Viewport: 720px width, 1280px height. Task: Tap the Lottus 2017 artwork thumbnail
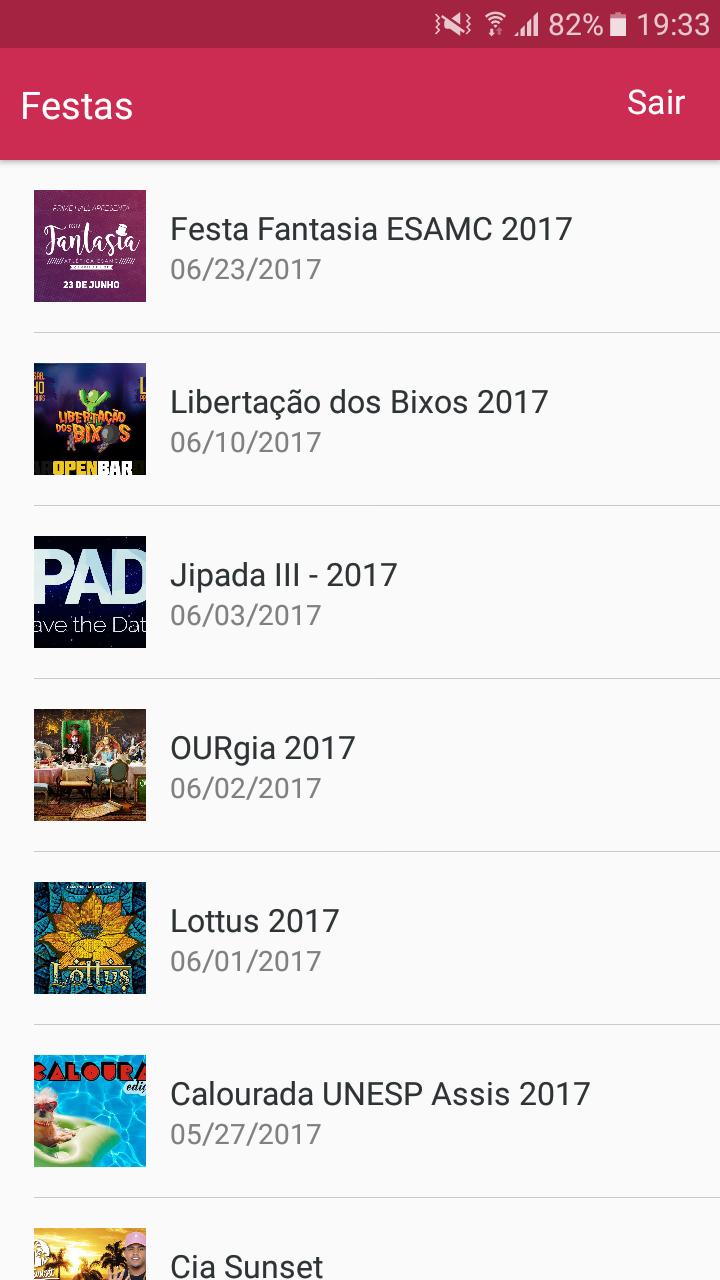90,937
